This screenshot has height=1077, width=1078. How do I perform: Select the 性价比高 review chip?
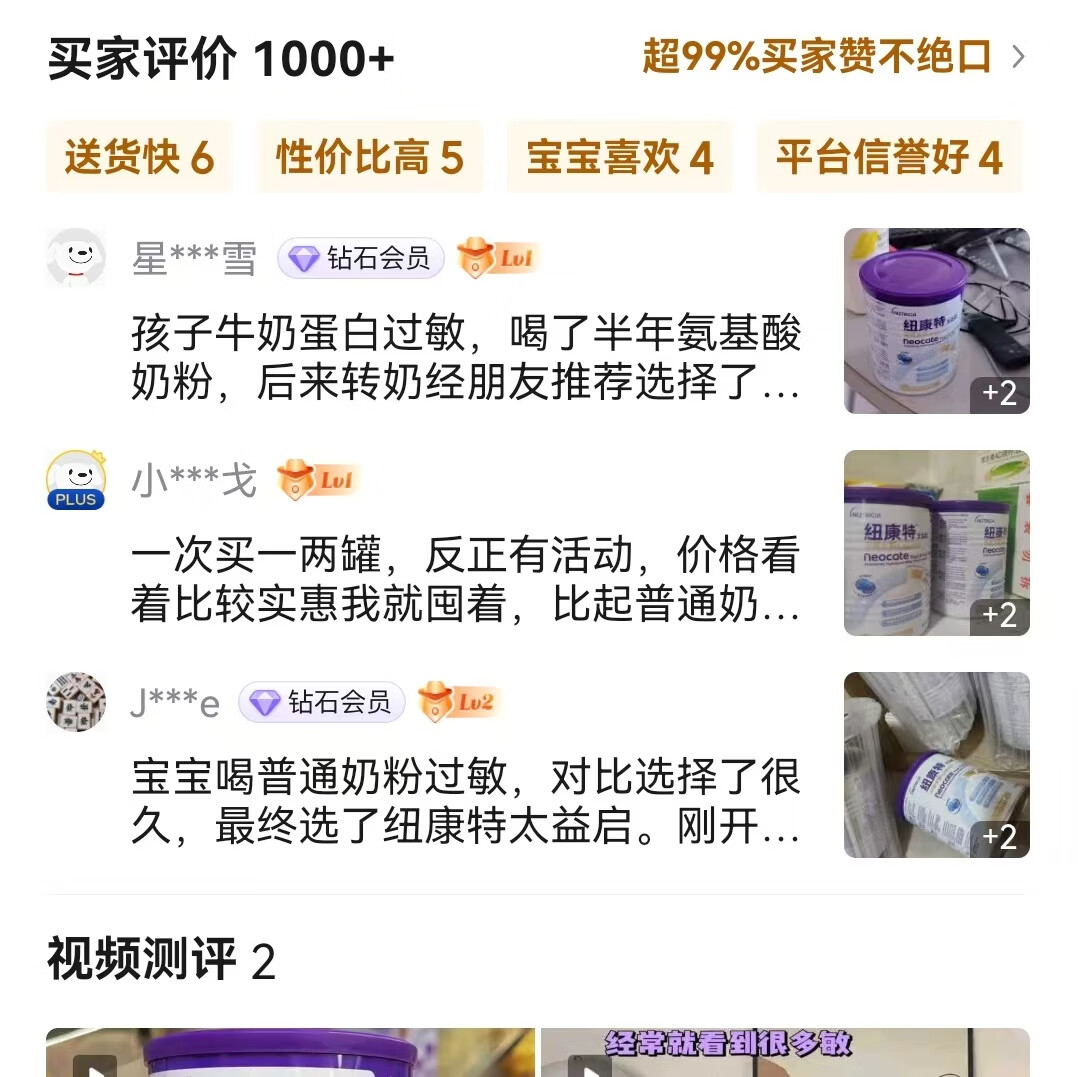(x=370, y=157)
